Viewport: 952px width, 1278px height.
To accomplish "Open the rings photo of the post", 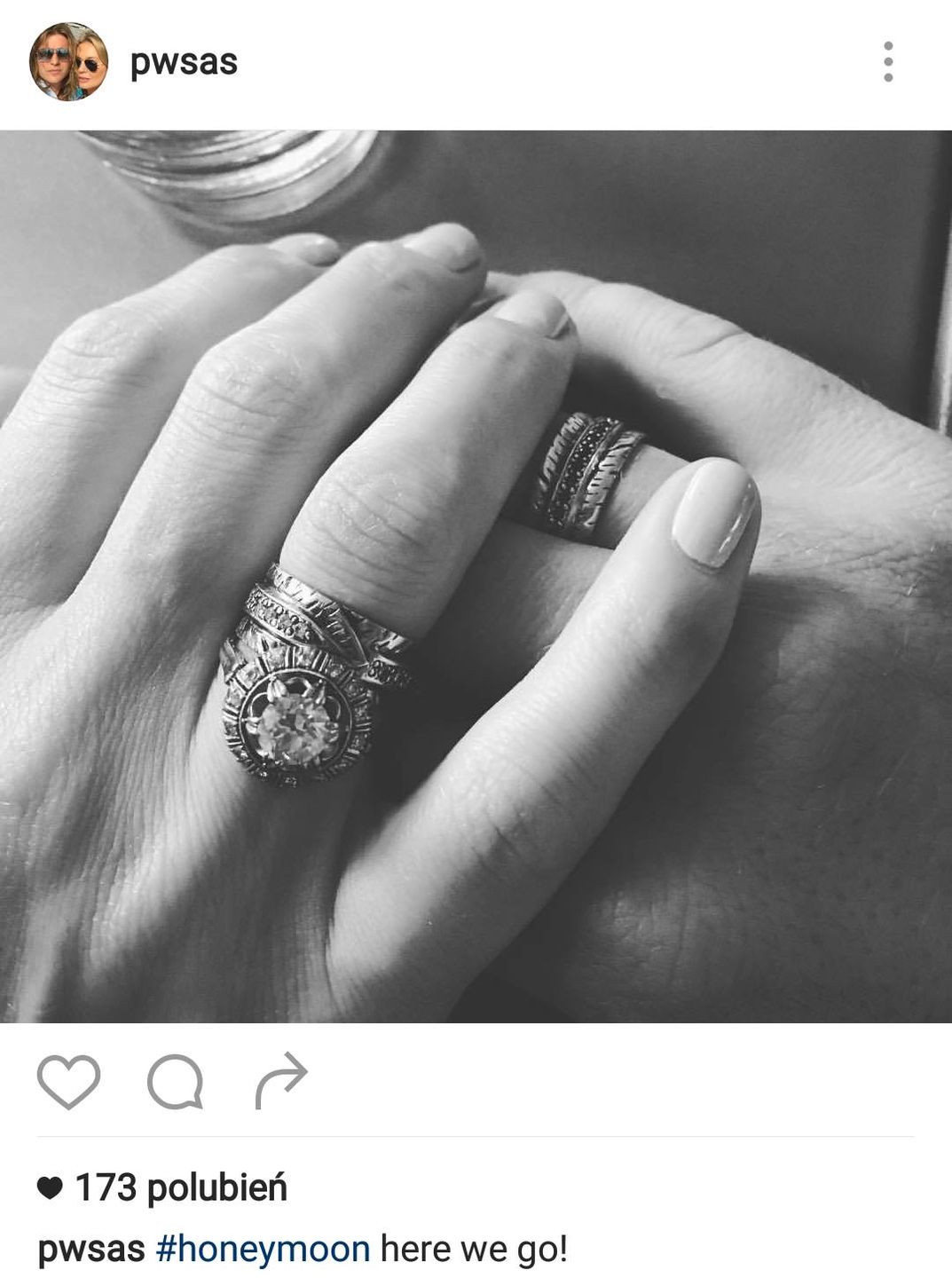I will (476, 577).
